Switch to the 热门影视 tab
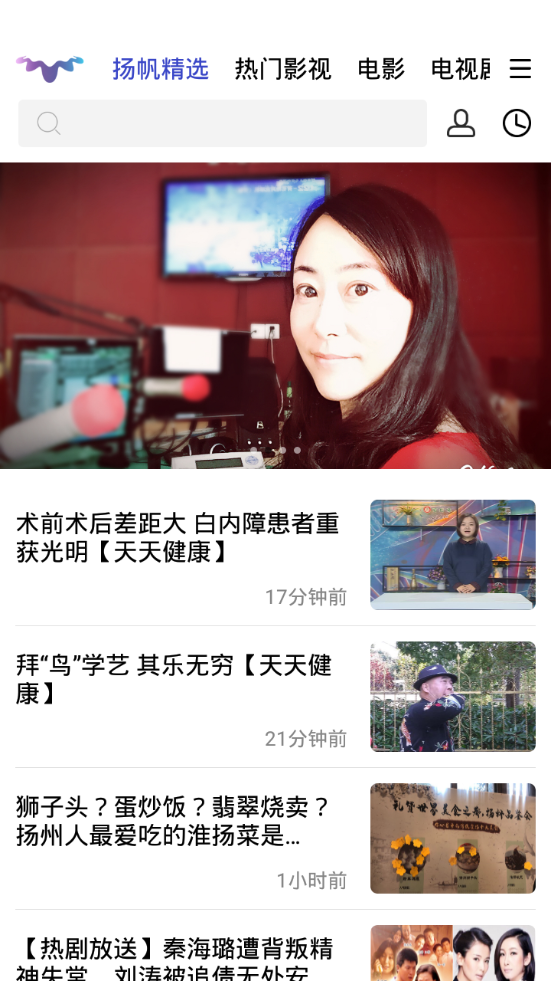The height and width of the screenshot is (981, 551). pyautogui.click(x=283, y=69)
